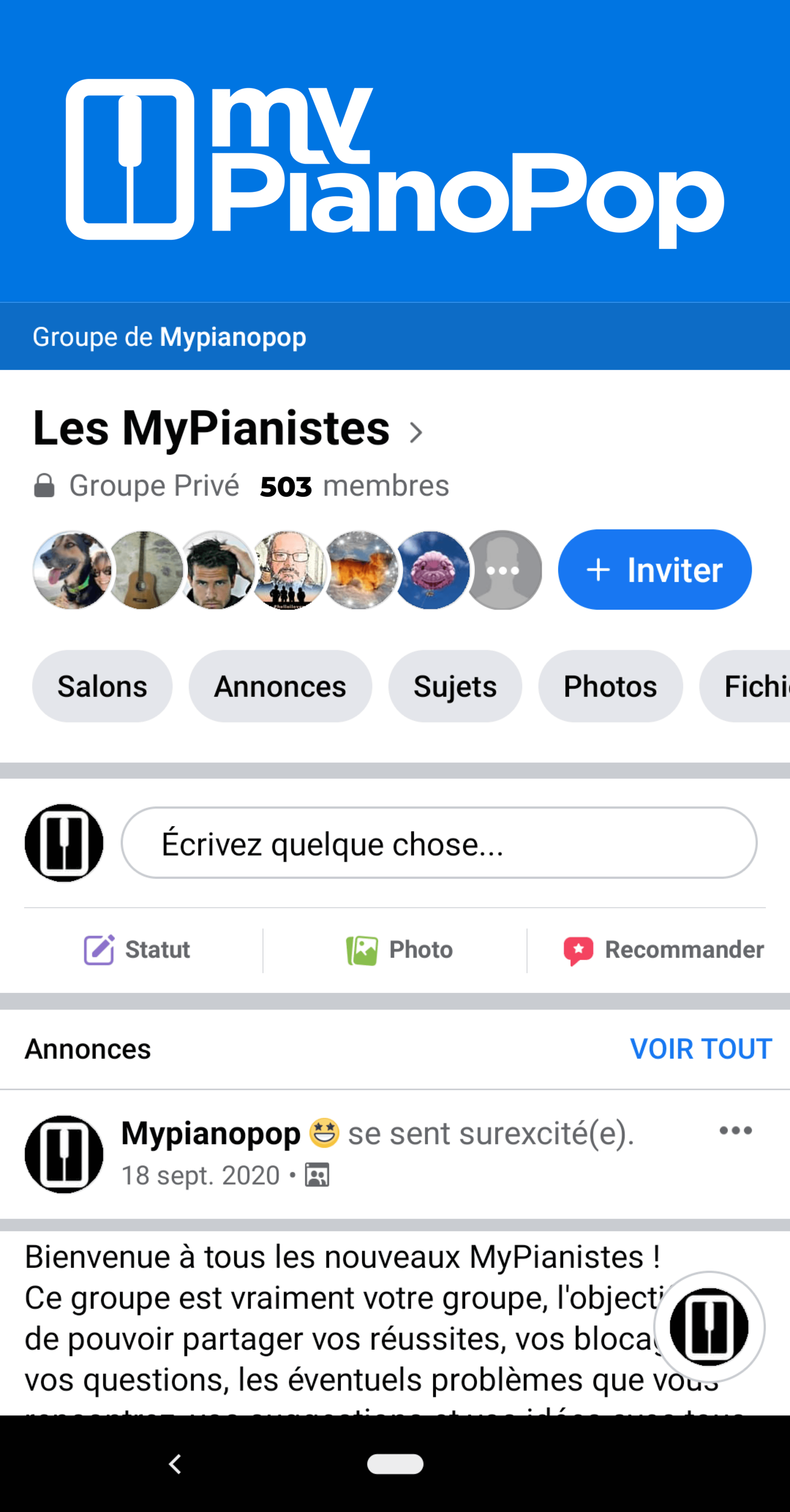The width and height of the screenshot is (790, 1512).
Task: Show the group Photos chip
Action: 610,686
